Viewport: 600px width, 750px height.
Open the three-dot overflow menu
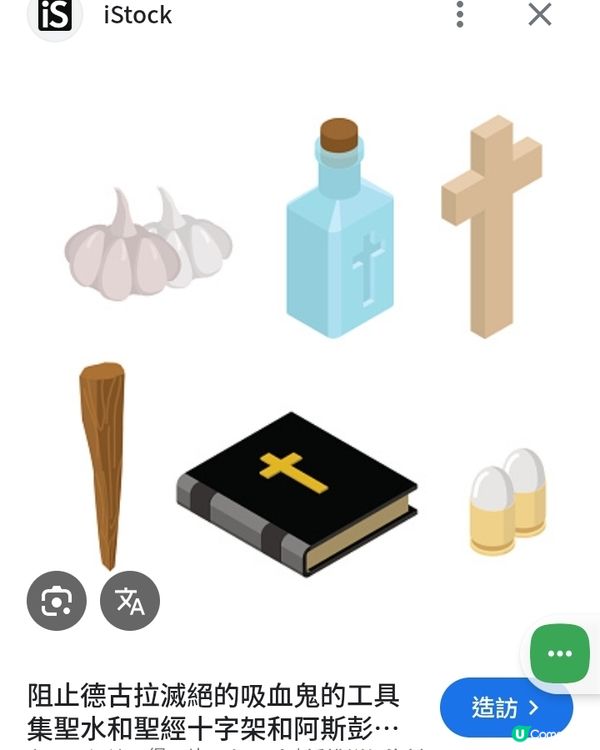[460, 14]
